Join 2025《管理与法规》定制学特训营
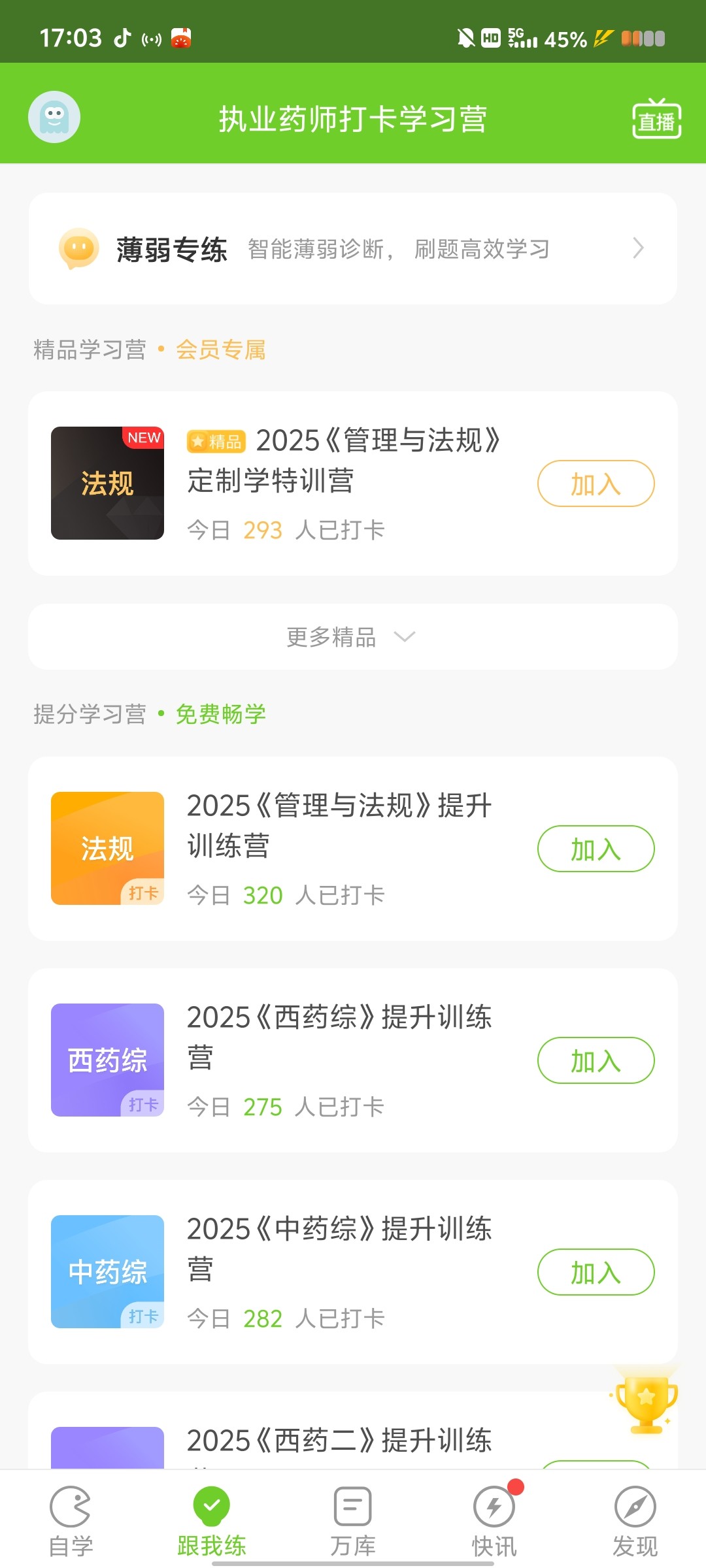The width and height of the screenshot is (706, 1568). pos(596,483)
